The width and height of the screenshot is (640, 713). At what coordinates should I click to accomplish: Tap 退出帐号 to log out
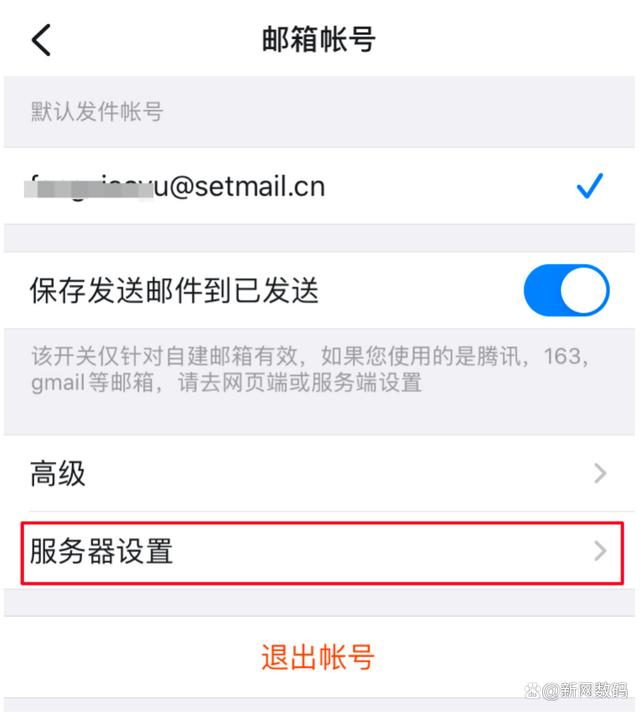(x=318, y=657)
